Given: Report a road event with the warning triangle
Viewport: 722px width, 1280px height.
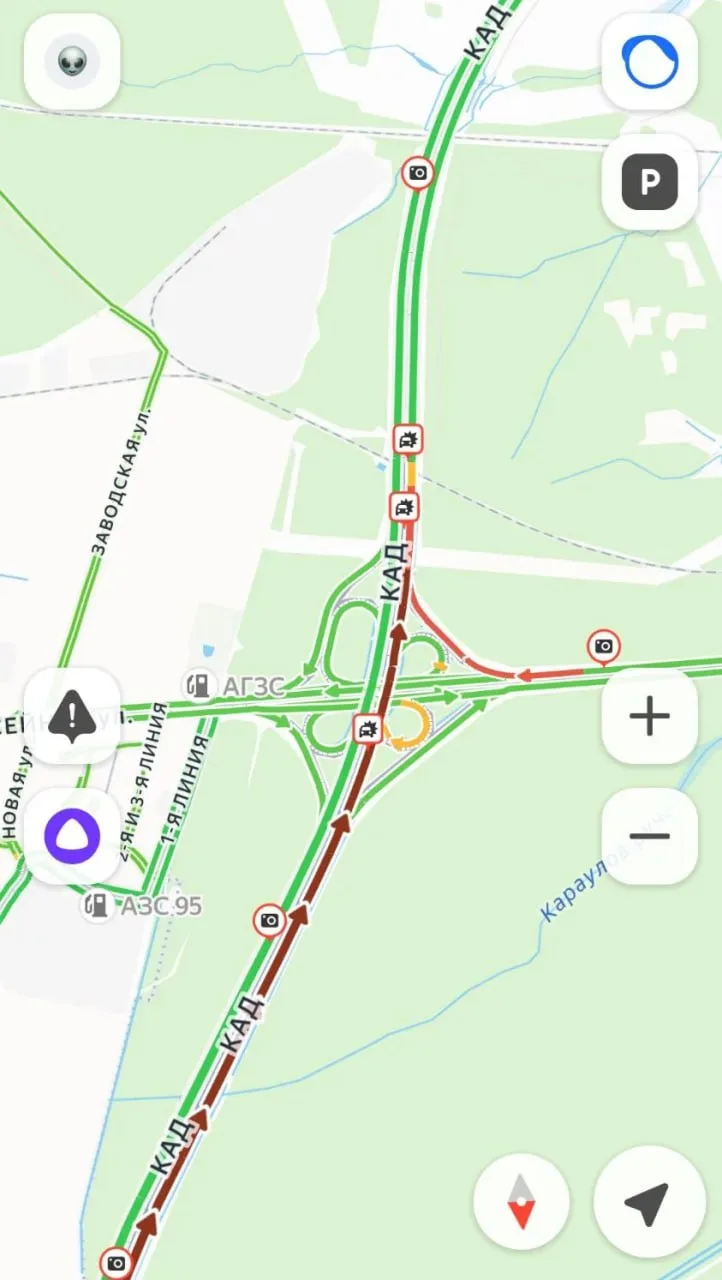Looking at the screenshot, I should pos(72,716).
